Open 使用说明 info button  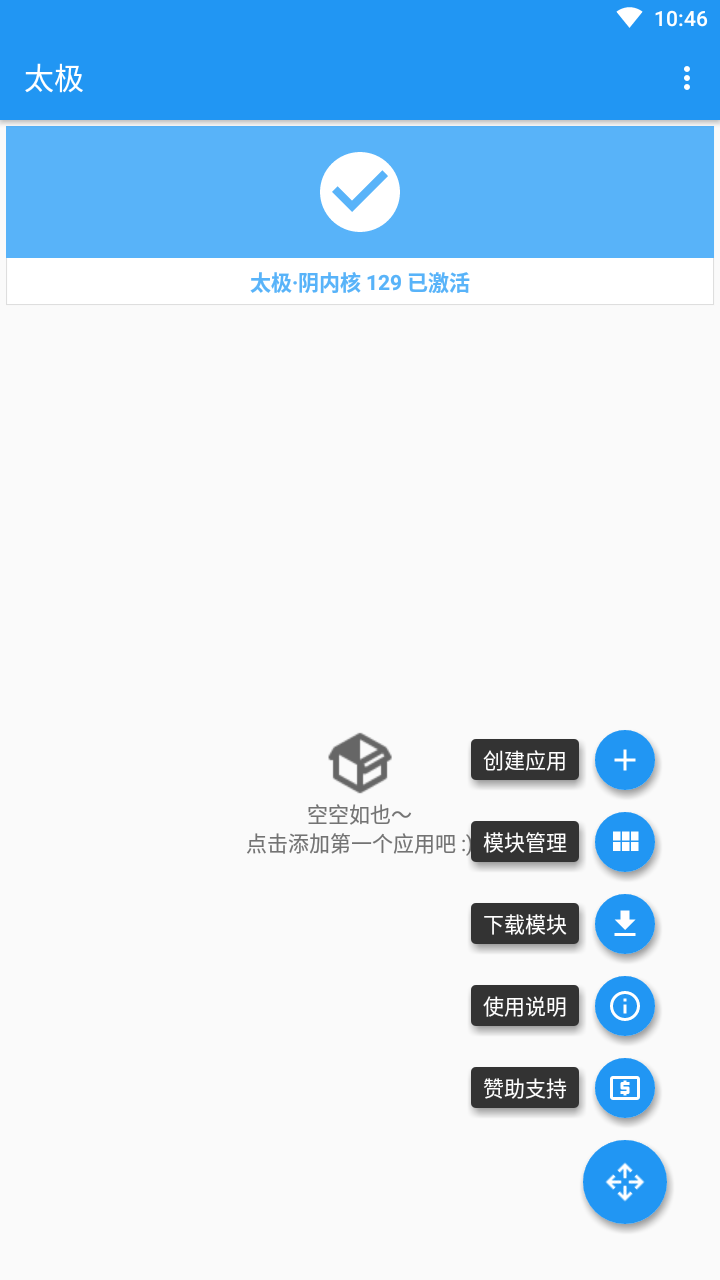(x=625, y=1006)
